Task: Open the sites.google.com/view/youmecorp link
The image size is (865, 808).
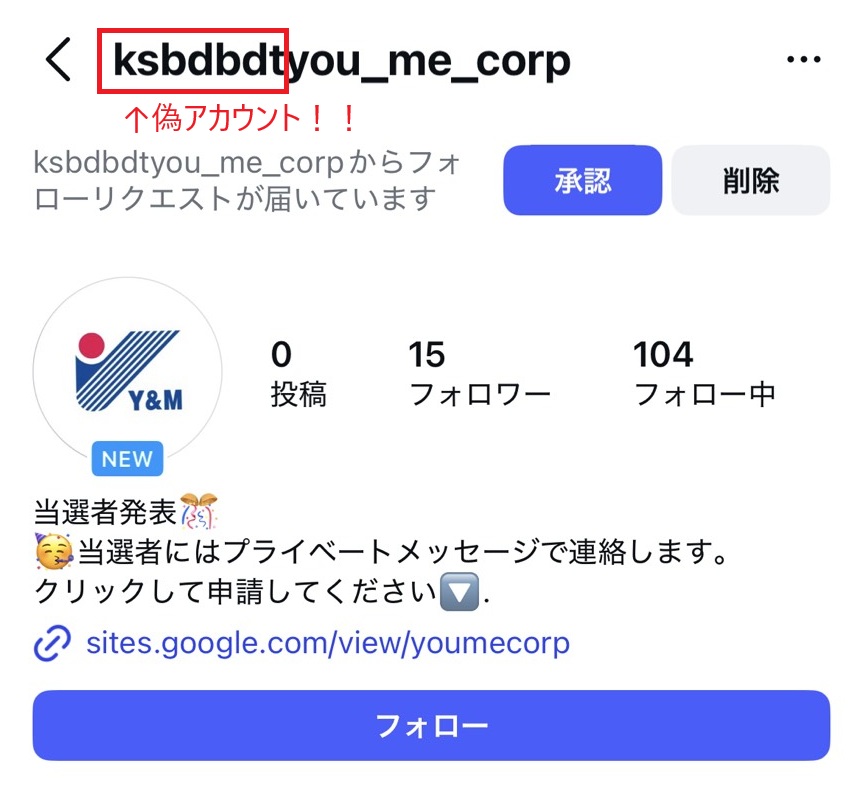Action: pyautogui.click(x=327, y=642)
